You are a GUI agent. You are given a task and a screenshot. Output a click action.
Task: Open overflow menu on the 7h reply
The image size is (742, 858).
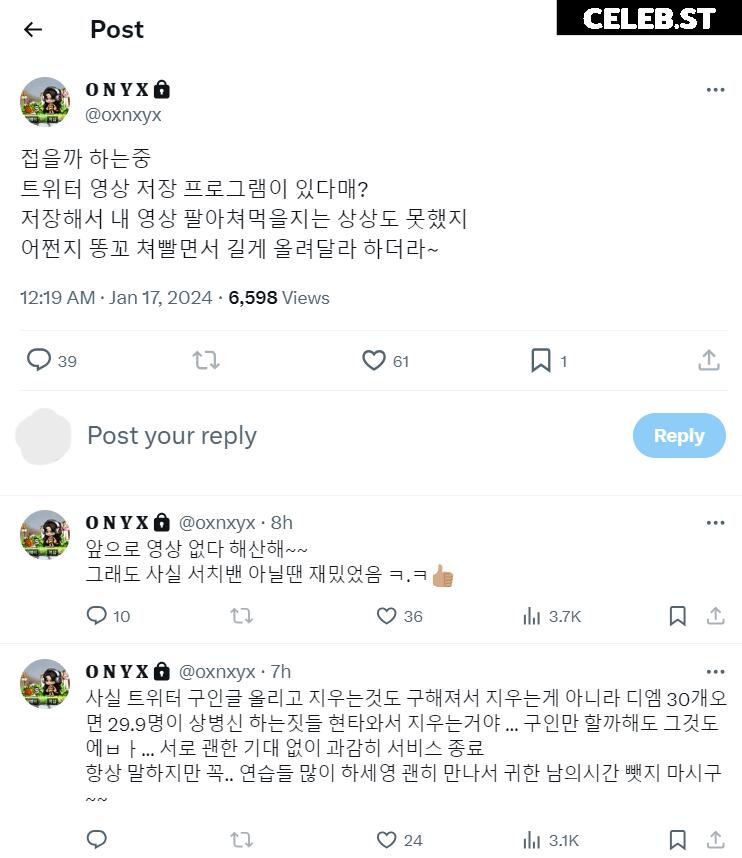coord(715,672)
